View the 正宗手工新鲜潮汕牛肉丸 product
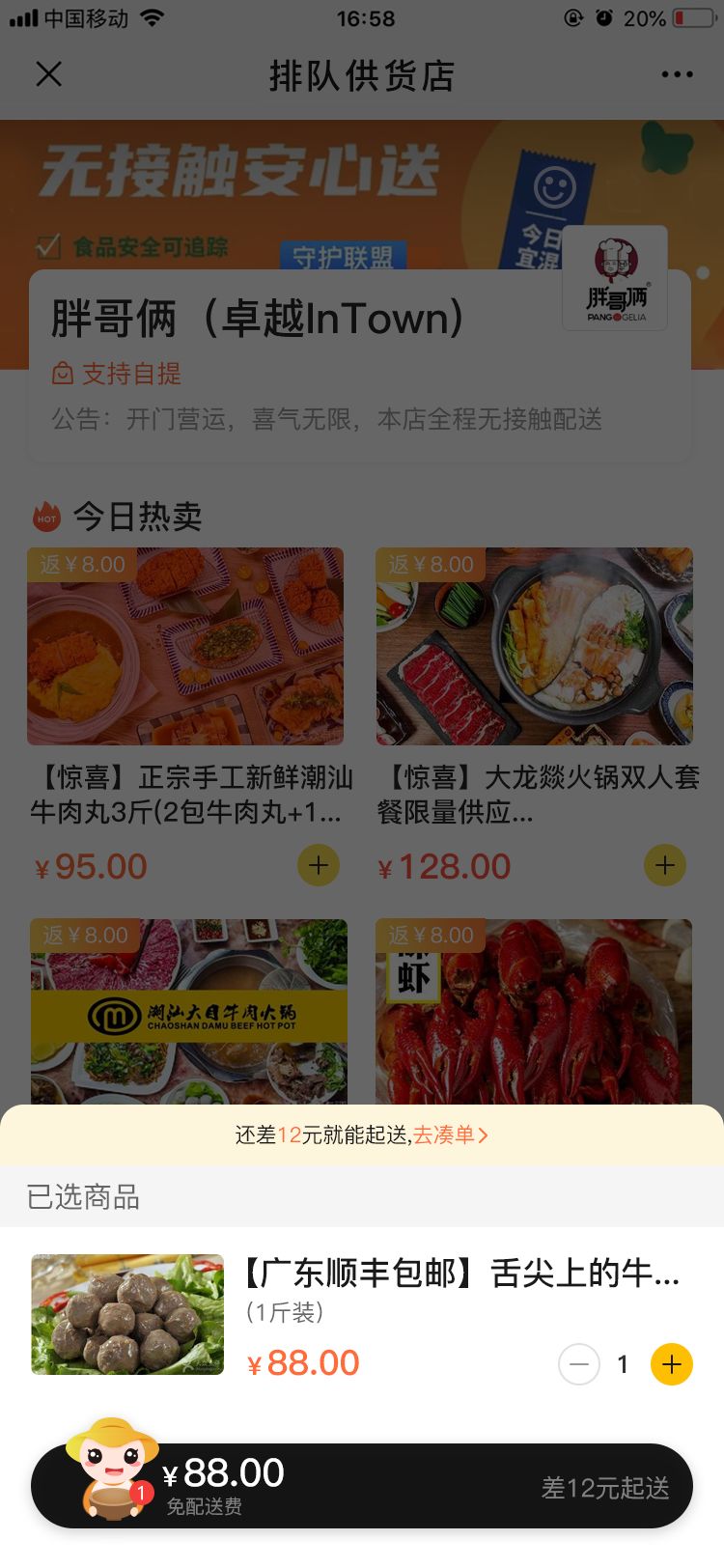724x1568 pixels. pyautogui.click(x=185, y=647)
